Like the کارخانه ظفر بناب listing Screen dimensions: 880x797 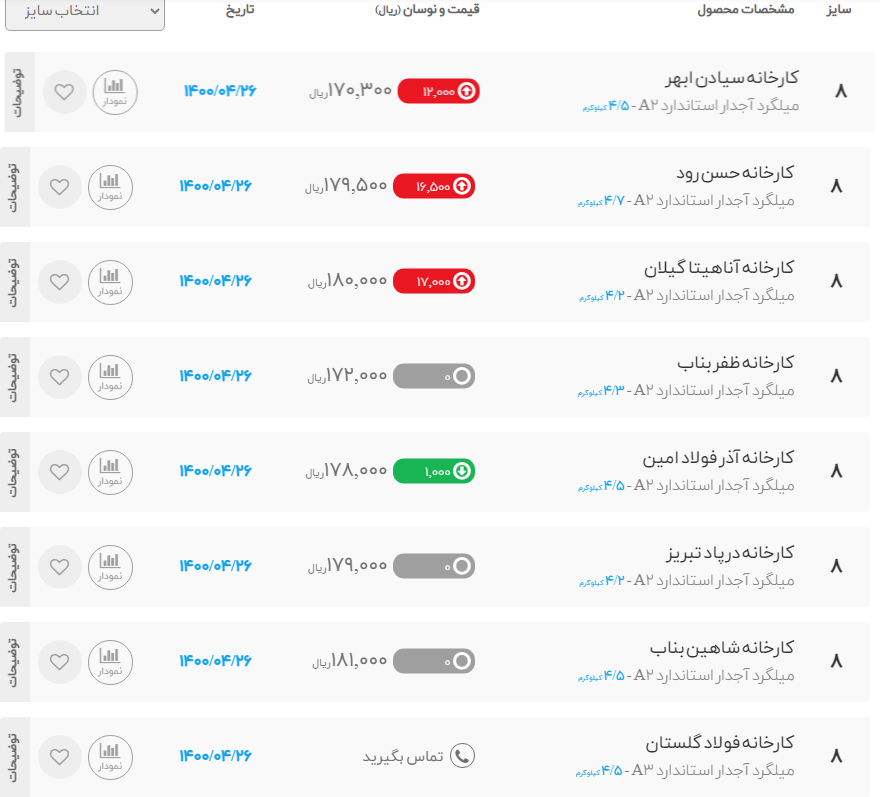click(60, 376)
